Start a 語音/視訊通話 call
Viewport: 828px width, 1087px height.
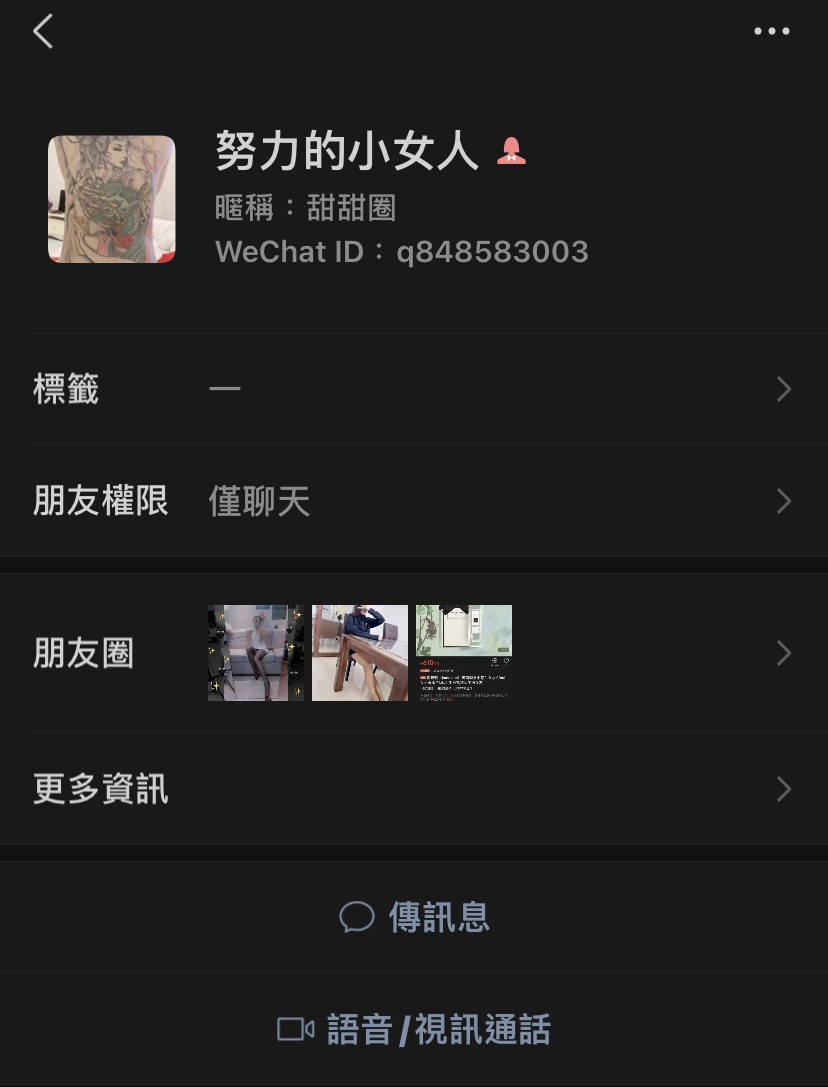pos(414,1029)
